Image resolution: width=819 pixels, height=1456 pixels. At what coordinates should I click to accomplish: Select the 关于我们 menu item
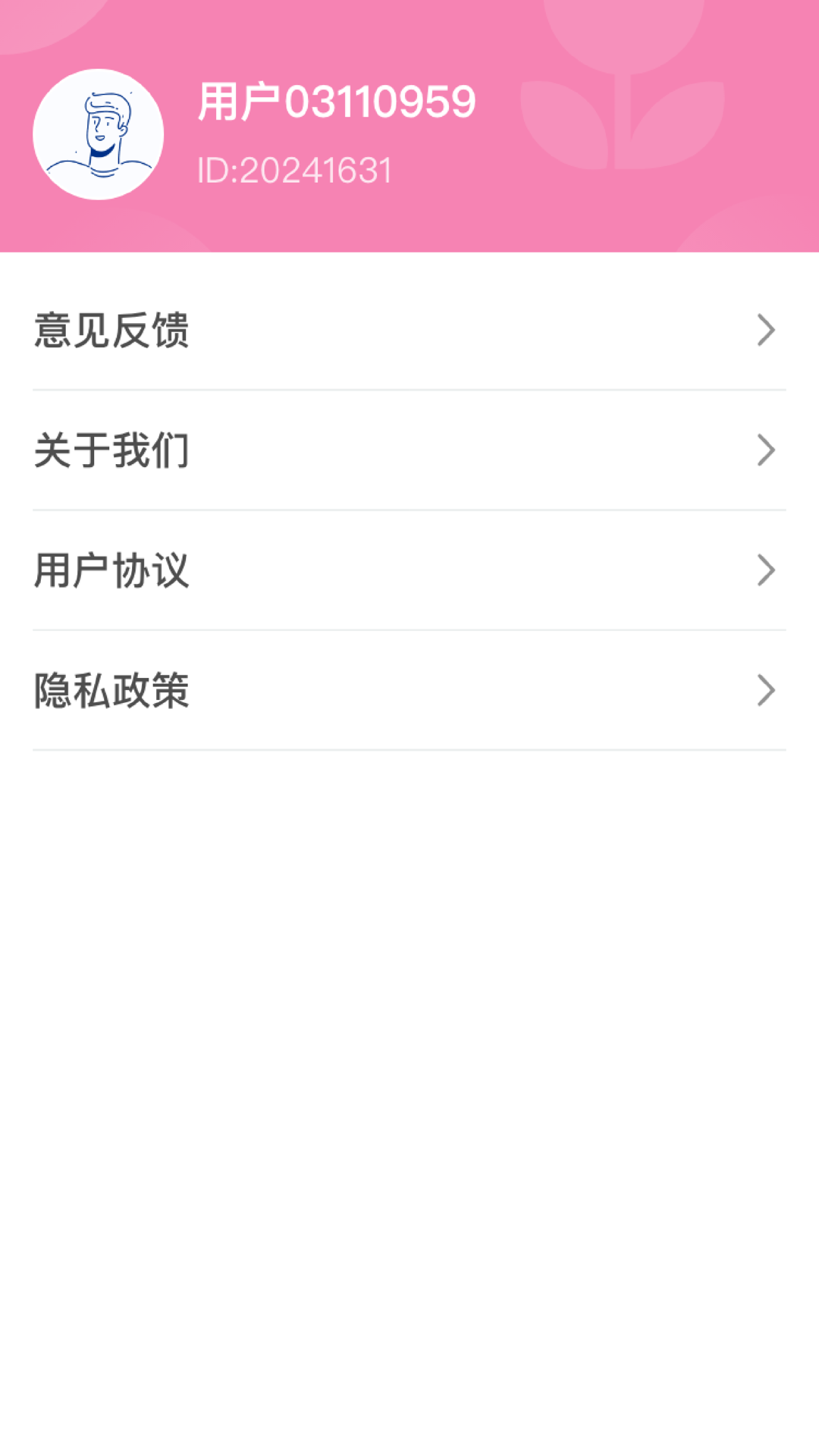(x=409, y=450)
